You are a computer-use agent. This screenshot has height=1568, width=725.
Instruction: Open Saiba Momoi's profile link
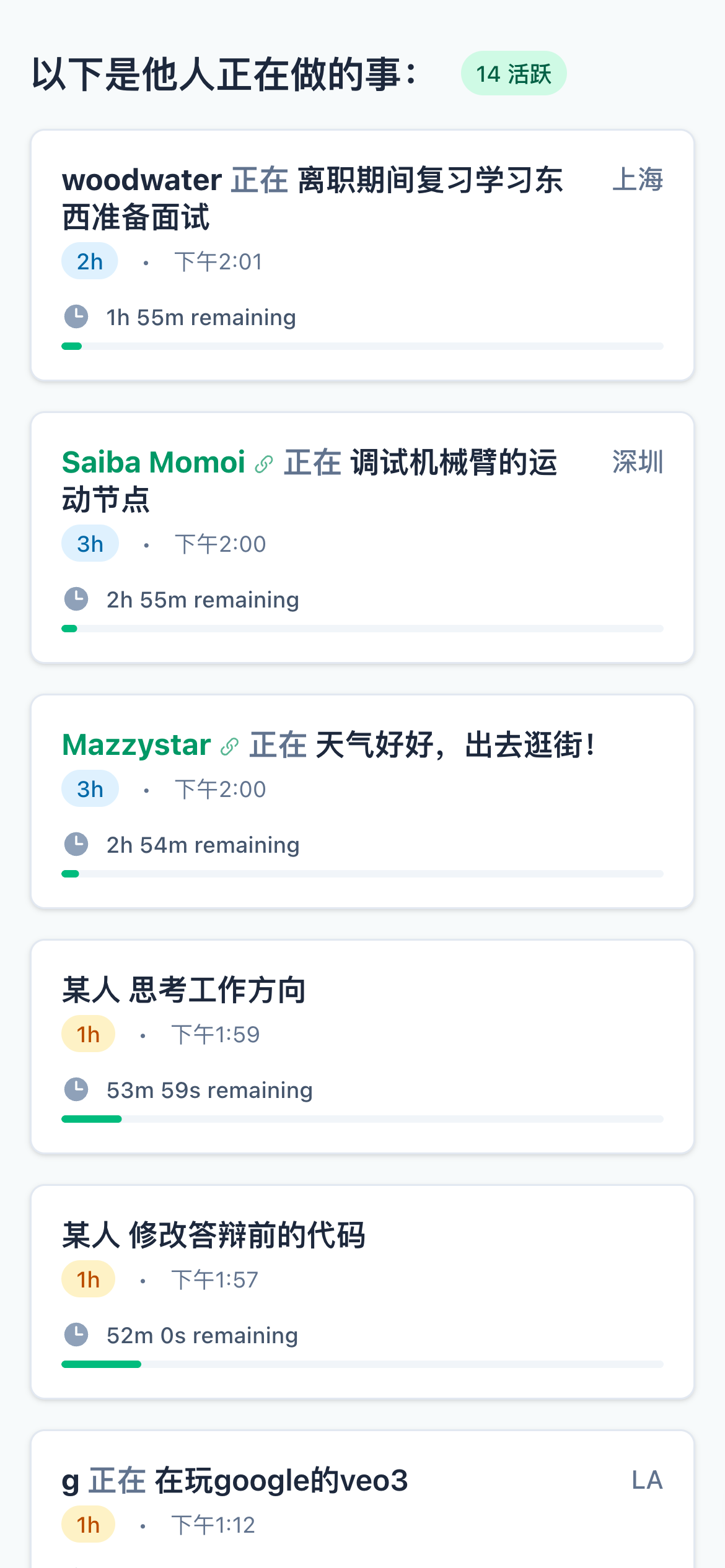point(167,463)
